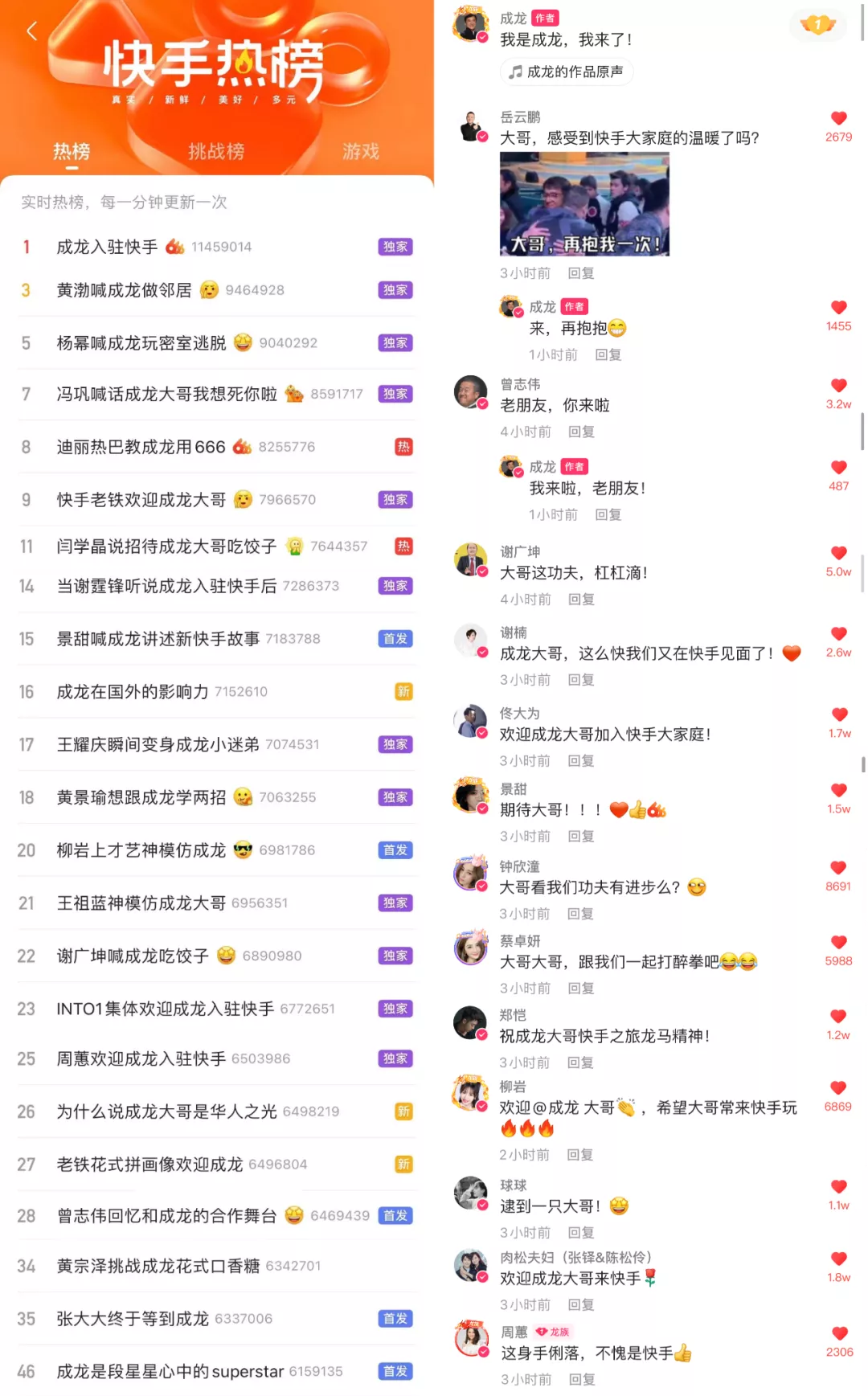Toggle like on 钟欣潼's comment
Image resolution: width=868 pixels, height=1396 pixels.
[838, 868]
